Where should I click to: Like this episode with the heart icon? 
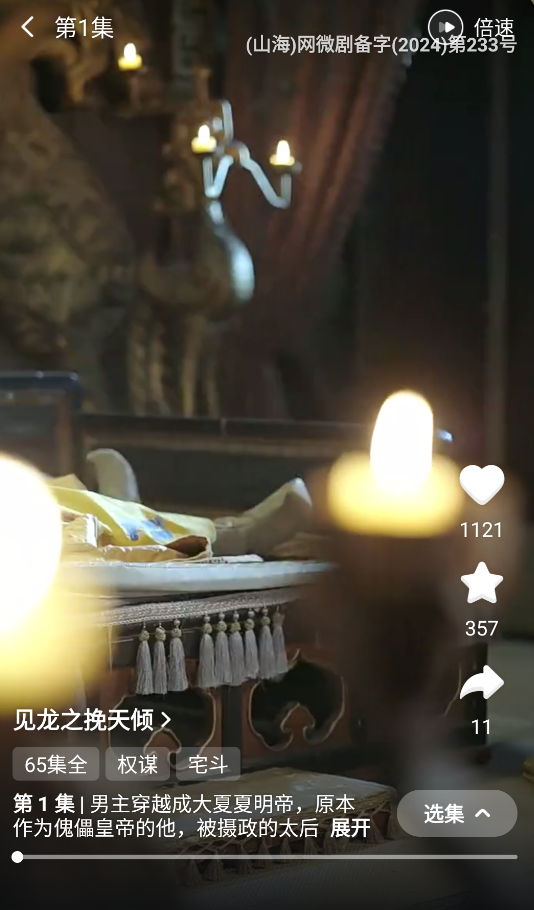(482, 485)
